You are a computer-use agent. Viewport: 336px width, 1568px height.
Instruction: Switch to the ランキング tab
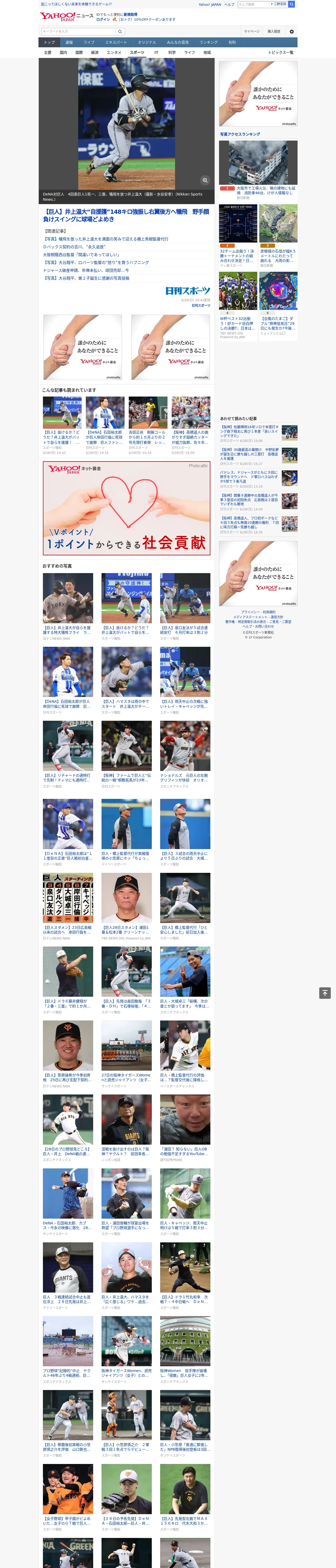(209, 42)
